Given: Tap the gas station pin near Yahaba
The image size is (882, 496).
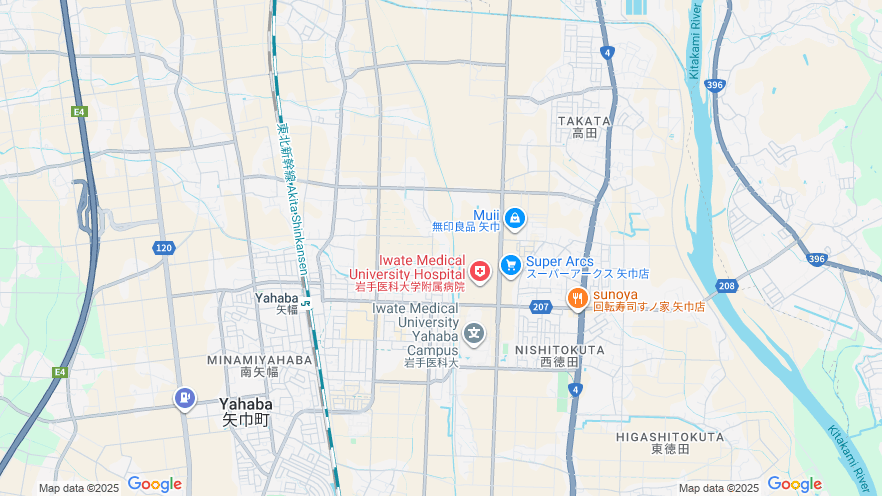Looking at the screenshot, I should click(184, 398).
